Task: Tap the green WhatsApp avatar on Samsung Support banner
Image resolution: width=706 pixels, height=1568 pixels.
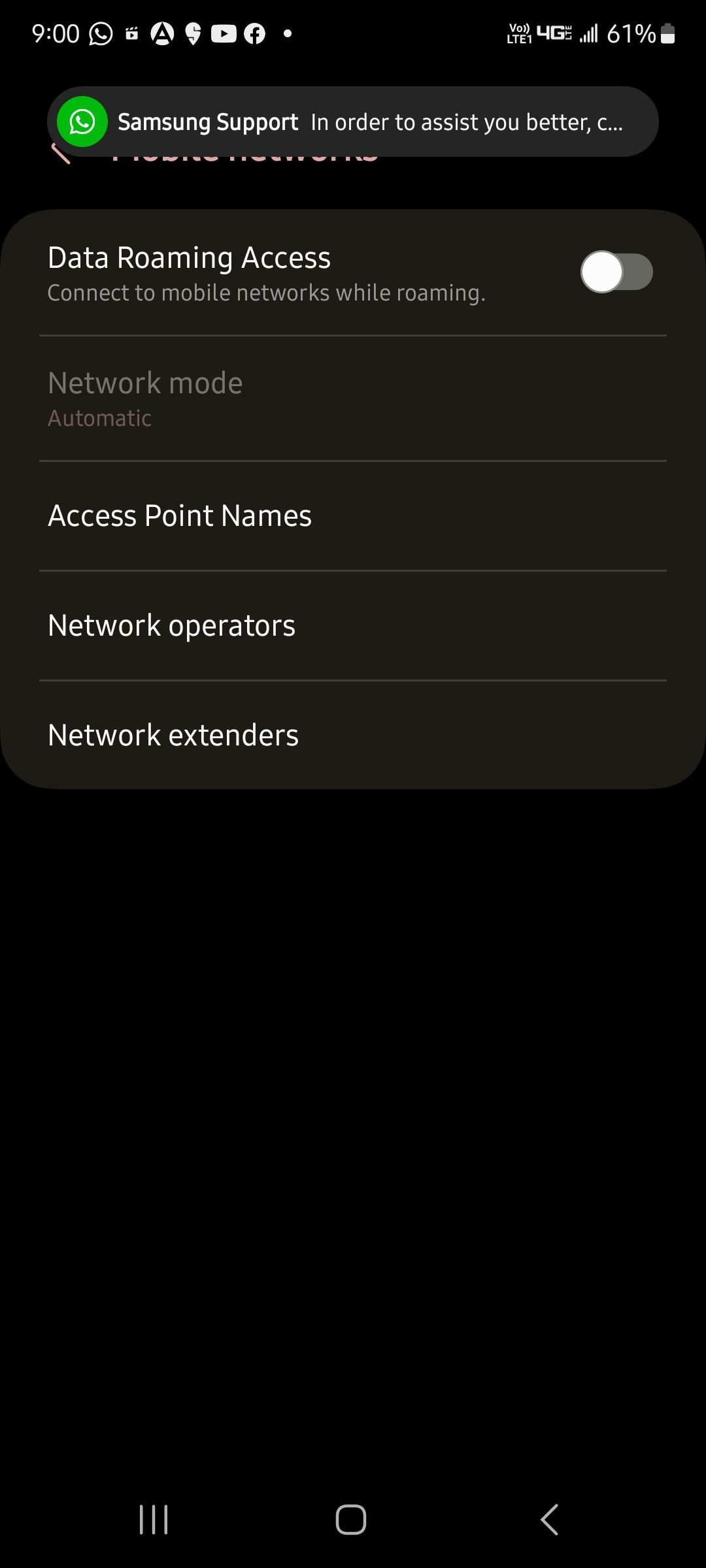Action: [82, 121]
